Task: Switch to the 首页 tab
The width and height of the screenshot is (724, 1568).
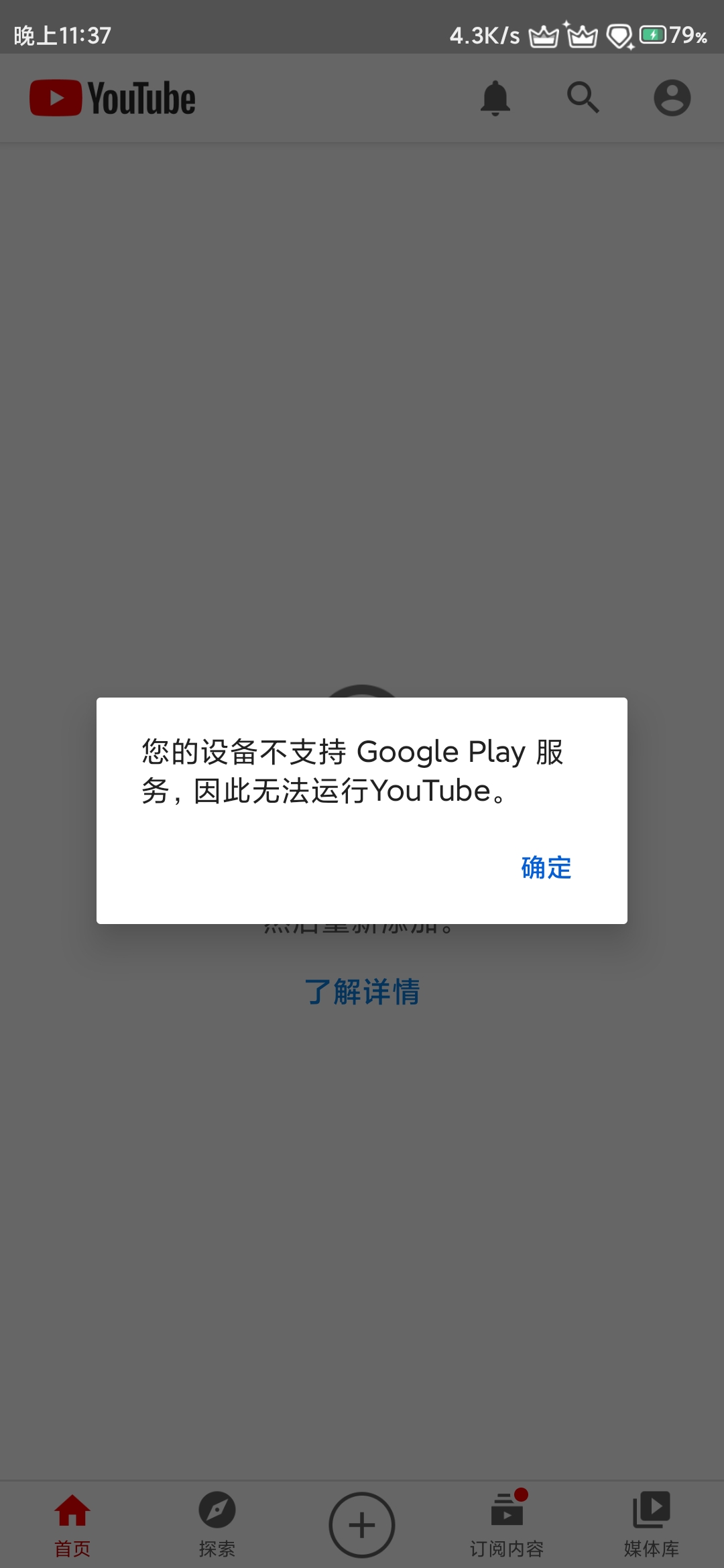Action: tap(72, 1524)
